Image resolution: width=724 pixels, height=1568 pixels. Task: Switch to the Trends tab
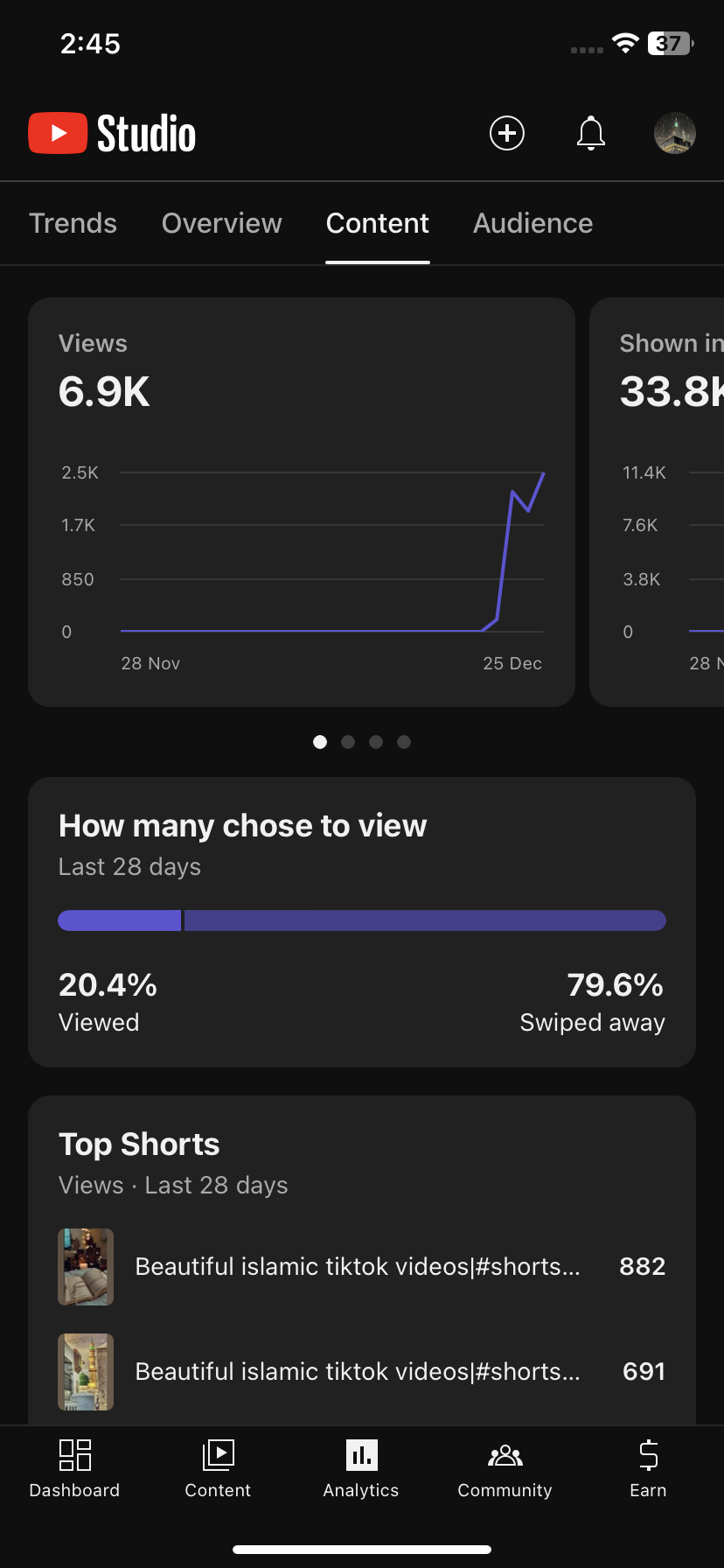73,223
